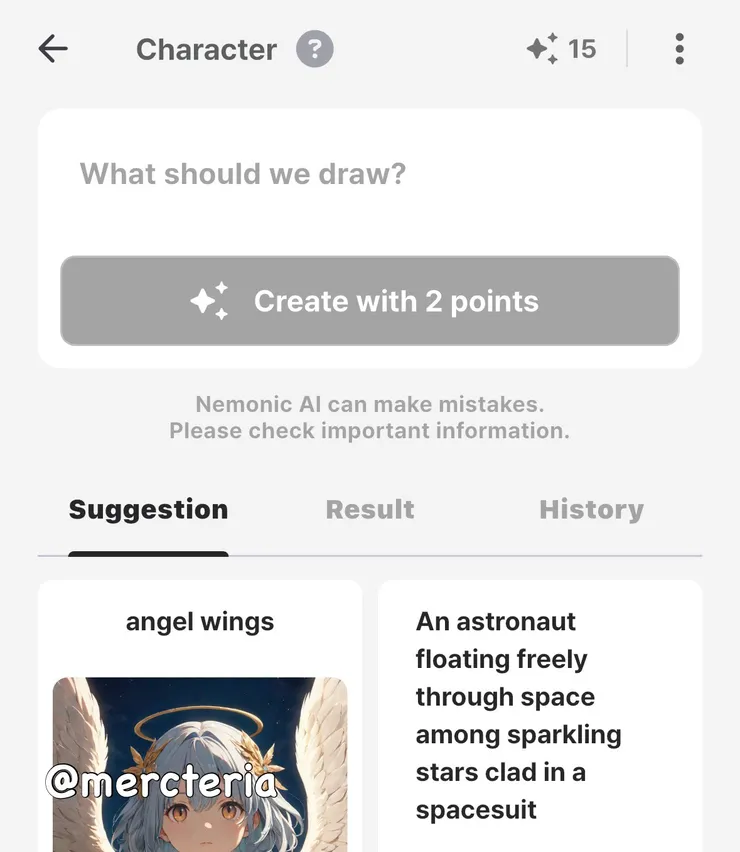Open the Character help question mark
Screen dimensions: 740x852
(314, 49)
